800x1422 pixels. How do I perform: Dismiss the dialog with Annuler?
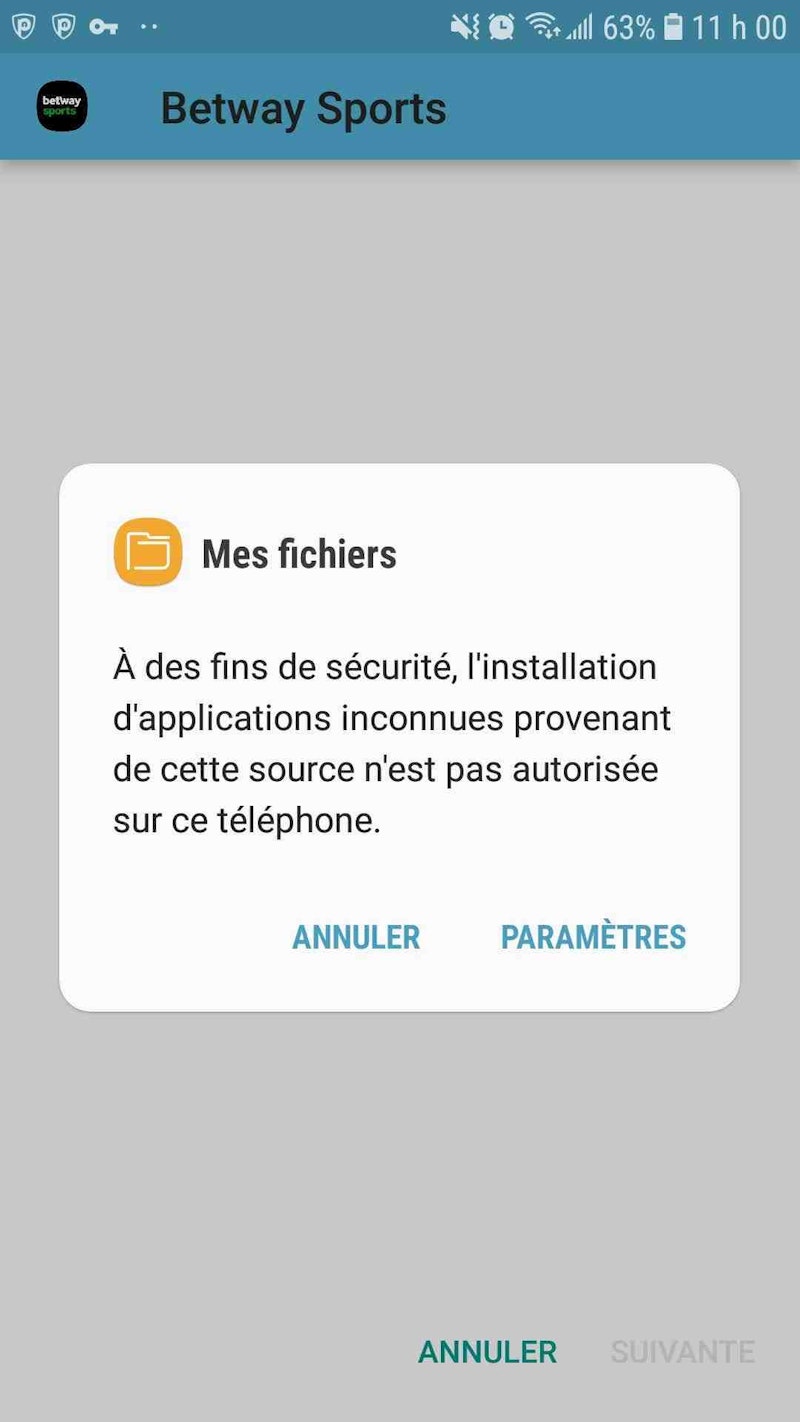(x=356, y=937)
